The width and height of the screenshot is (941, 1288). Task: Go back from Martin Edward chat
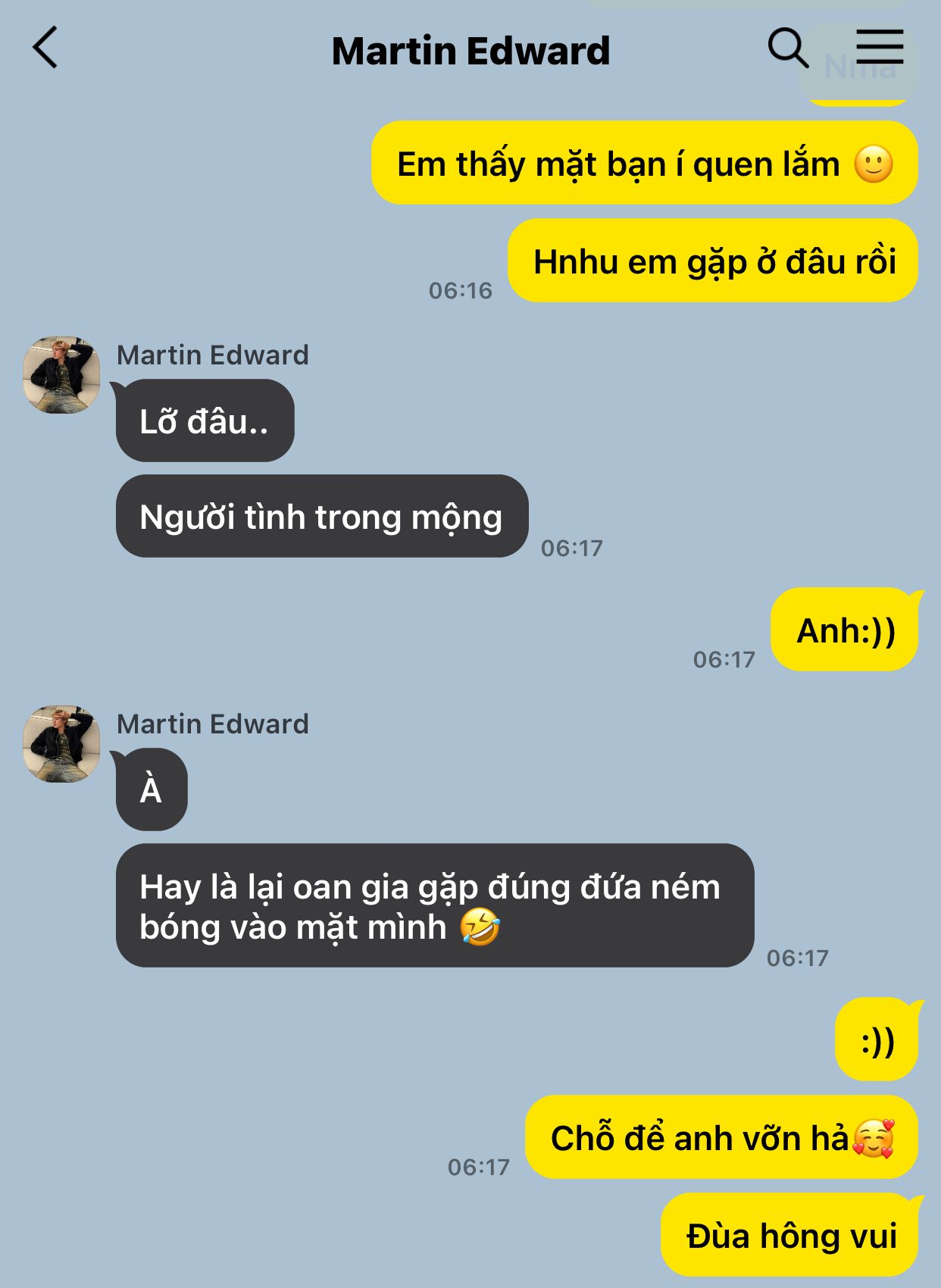[x=45, y=48]
